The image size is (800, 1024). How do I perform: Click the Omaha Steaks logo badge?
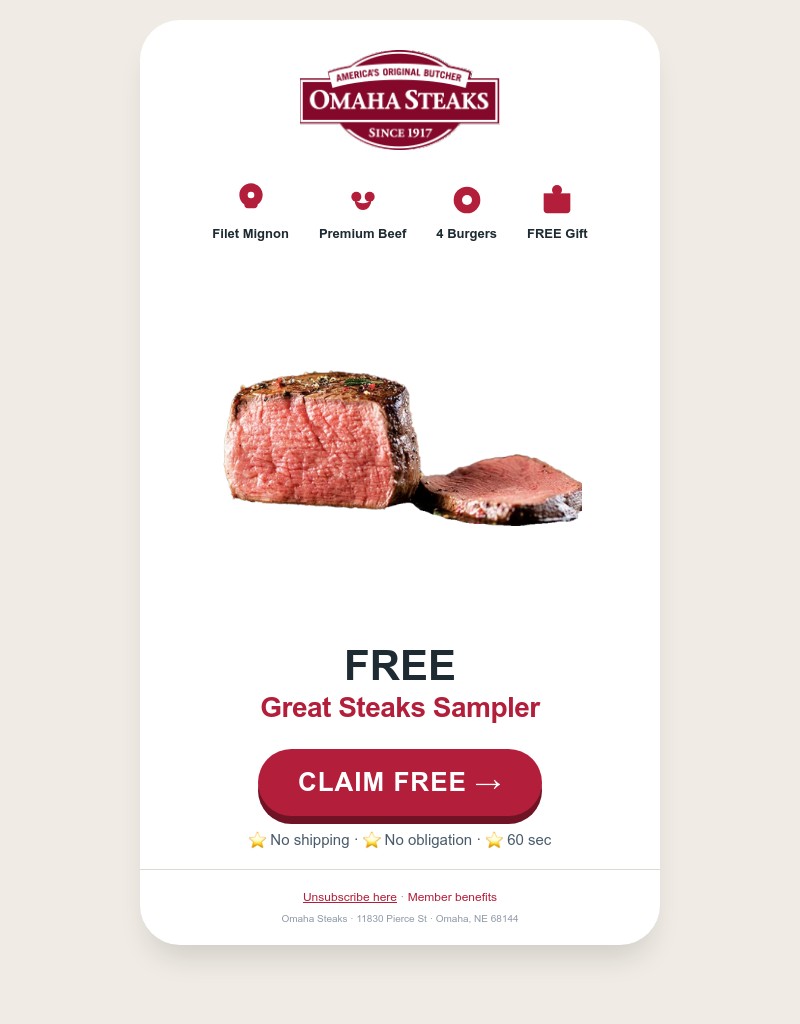[x=399, y=99]
